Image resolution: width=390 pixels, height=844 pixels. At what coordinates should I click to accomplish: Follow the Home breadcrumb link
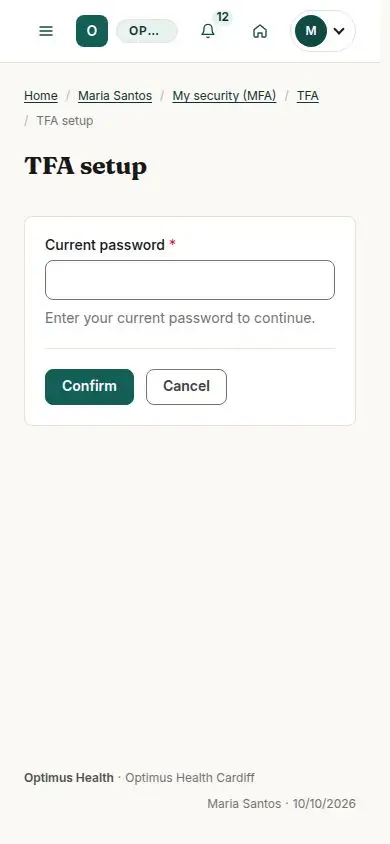pyautogui.click(x=41, y=96)
